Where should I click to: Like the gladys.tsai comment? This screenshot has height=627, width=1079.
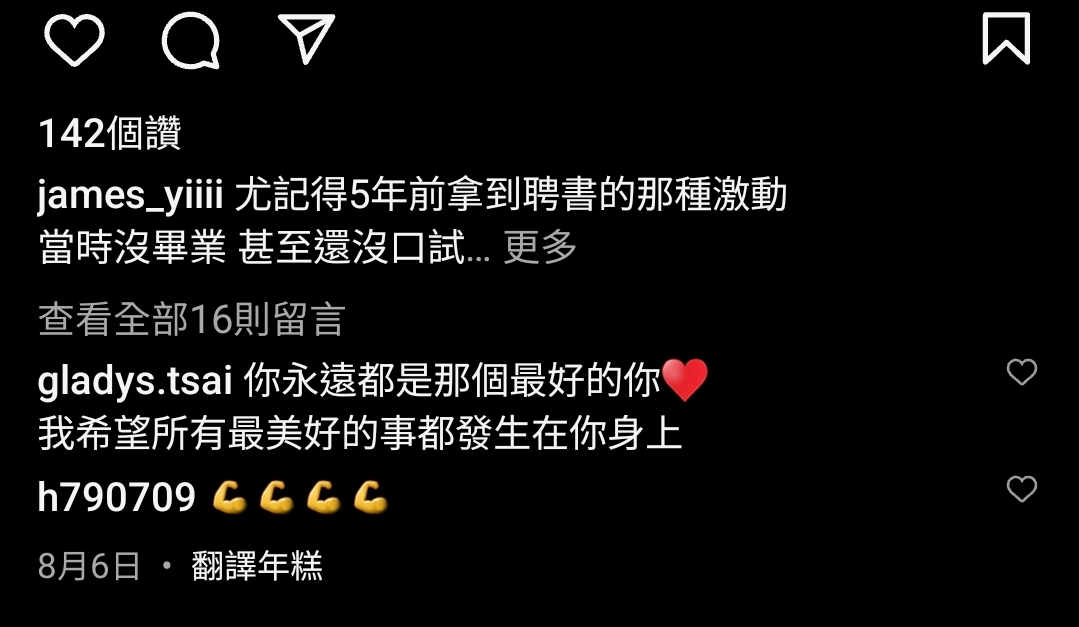[x=1021, y=373]
